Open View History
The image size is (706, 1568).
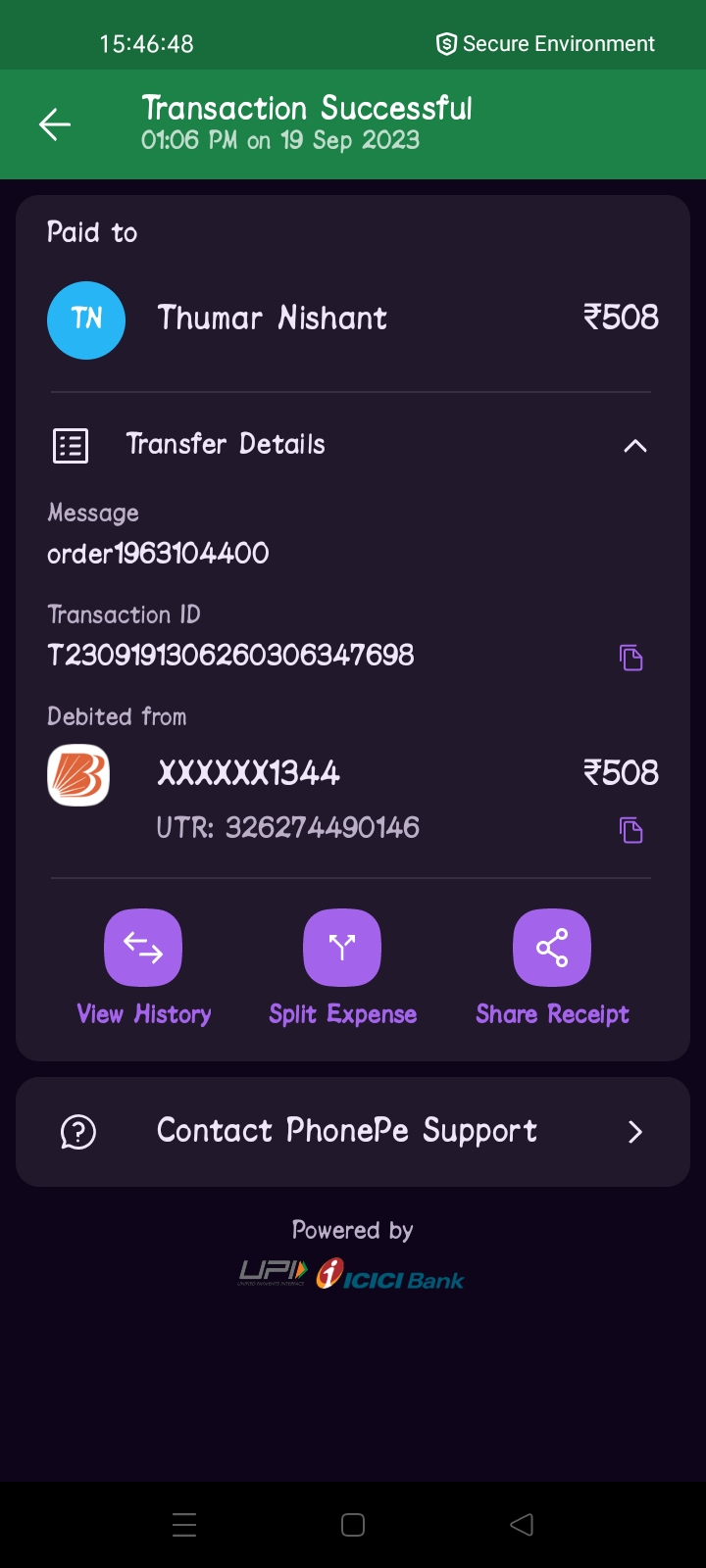click(x=143, y=949)
